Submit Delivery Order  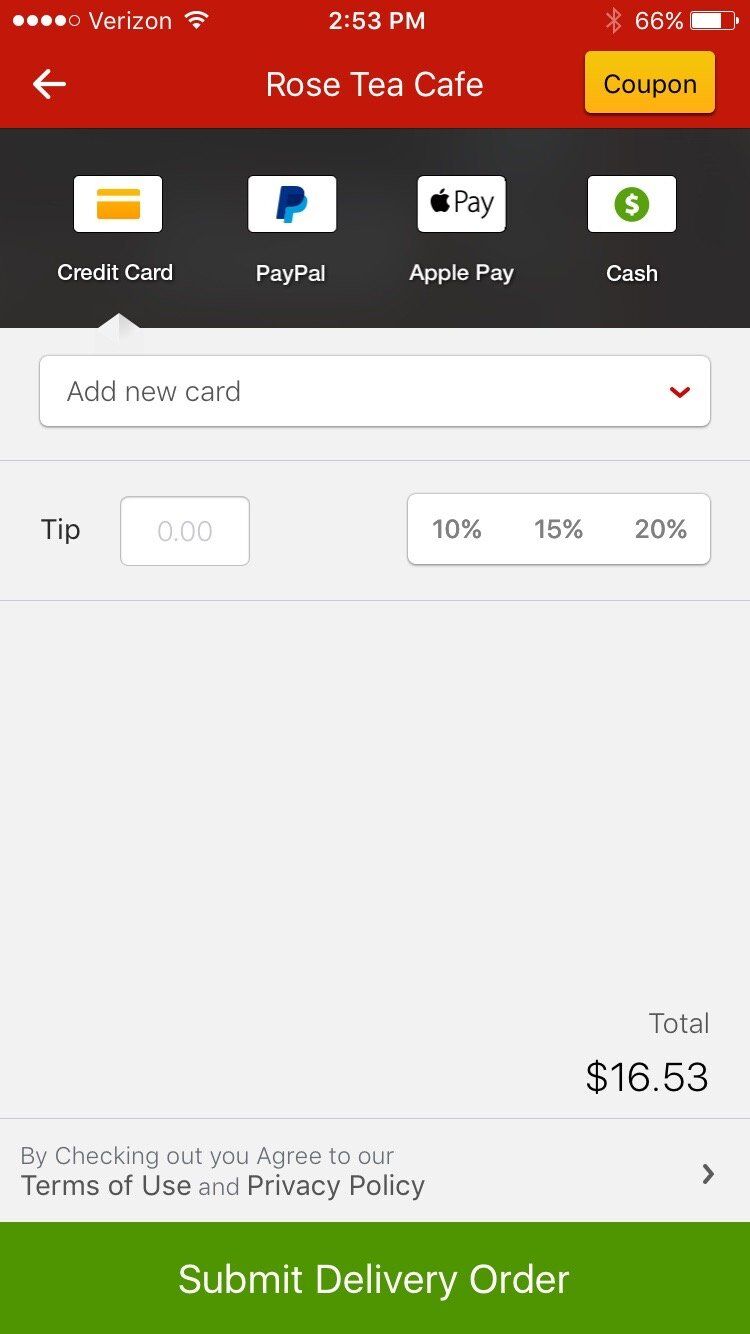click(375, 1279)
